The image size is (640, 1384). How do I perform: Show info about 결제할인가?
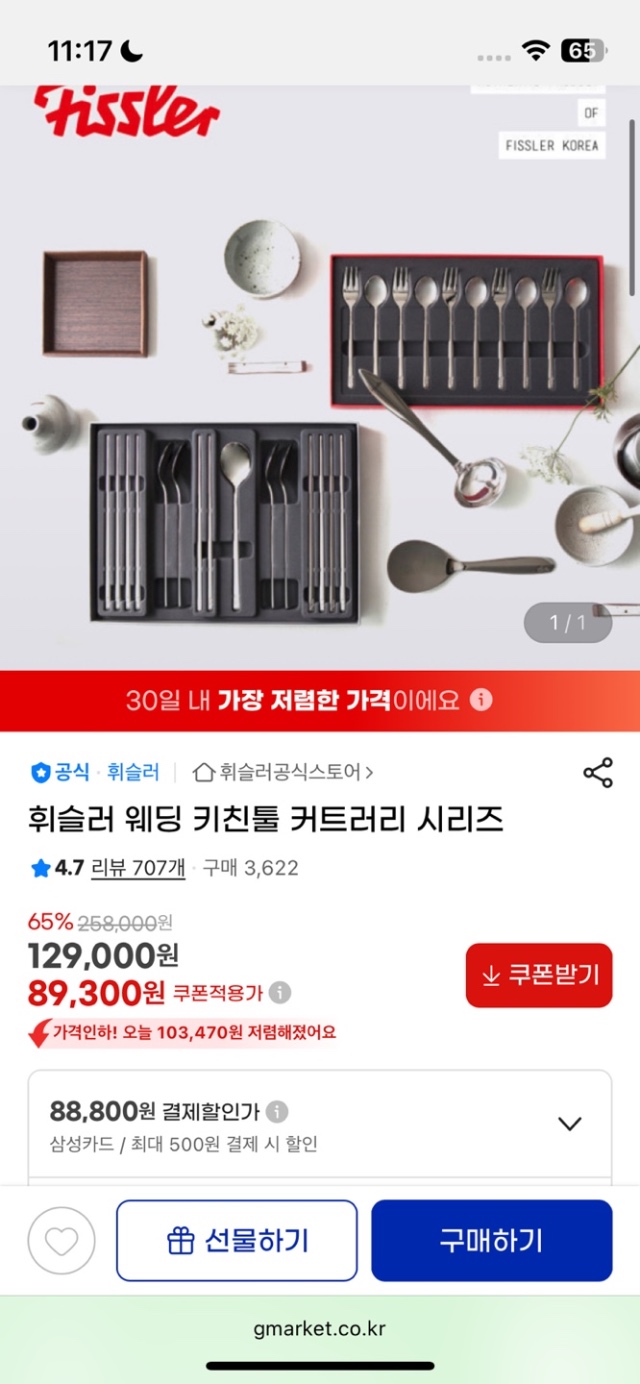click(x=278, y=1111)
